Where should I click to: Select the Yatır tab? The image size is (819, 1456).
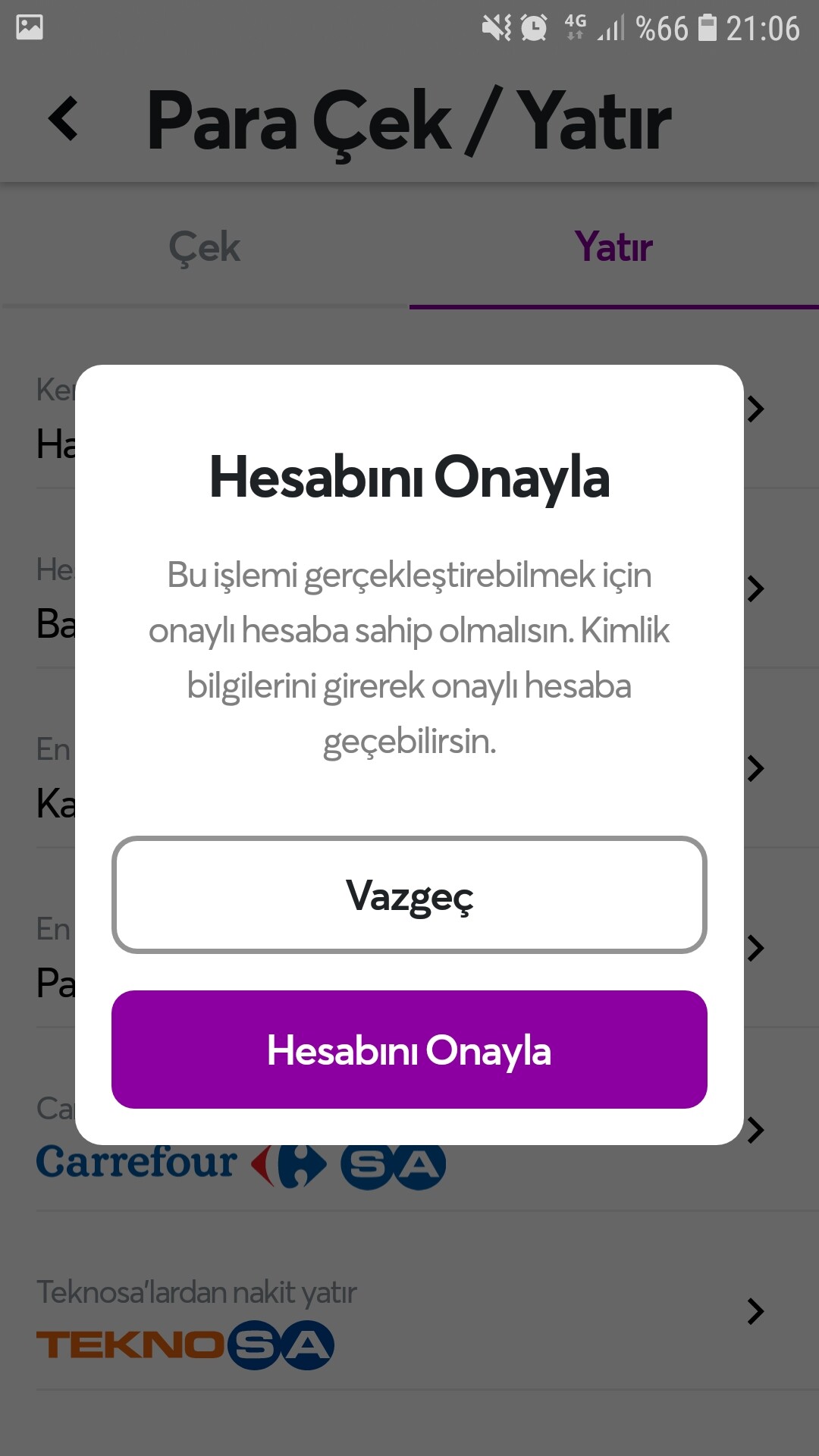tap(614, 246)
